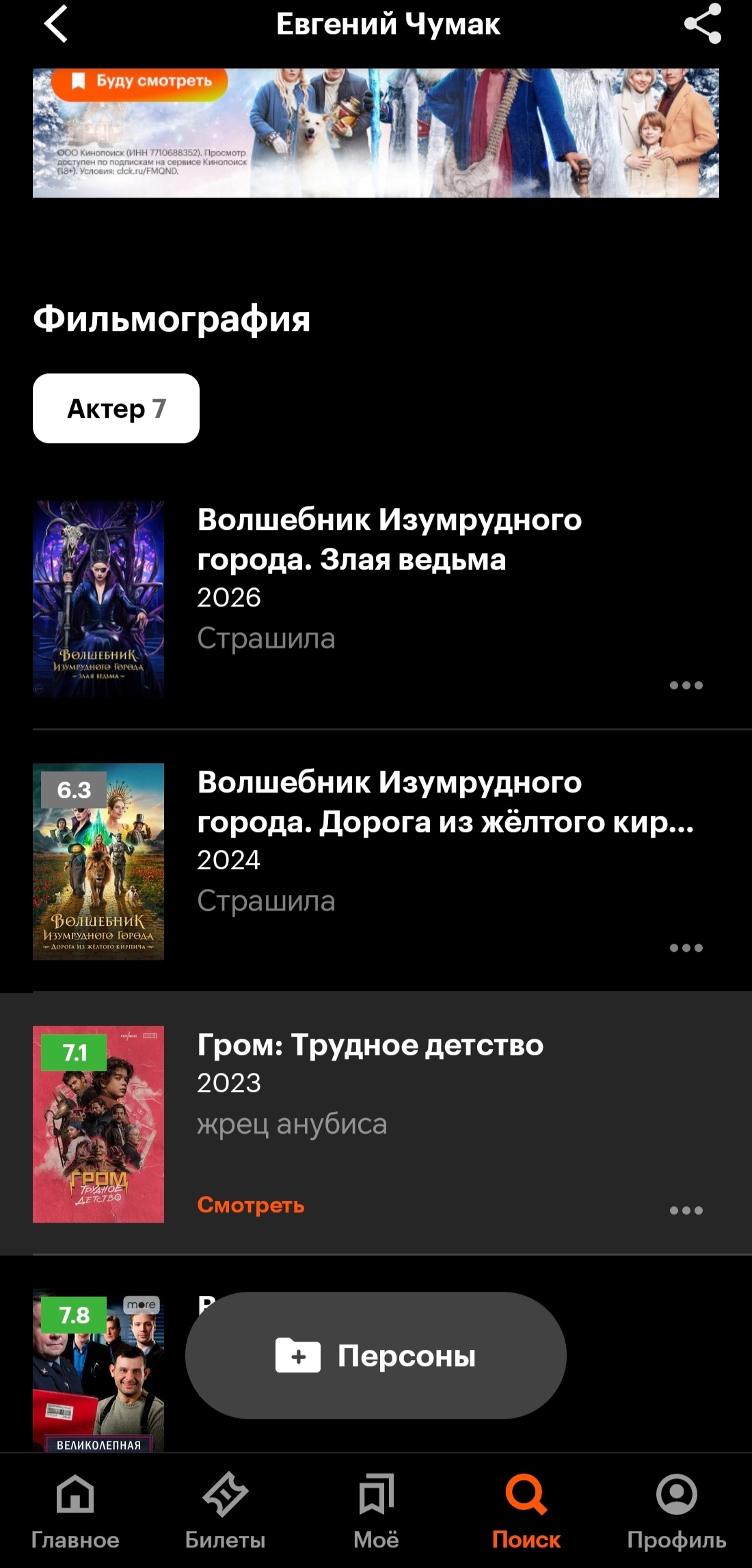Tap Смотреть for Гром: Трудное детство

pos(251,1205)
